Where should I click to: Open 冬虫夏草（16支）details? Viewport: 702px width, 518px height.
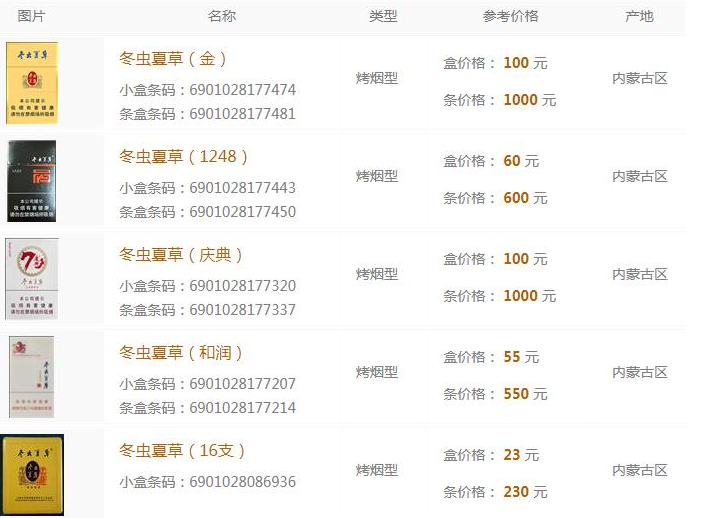[x=182, y=451]
